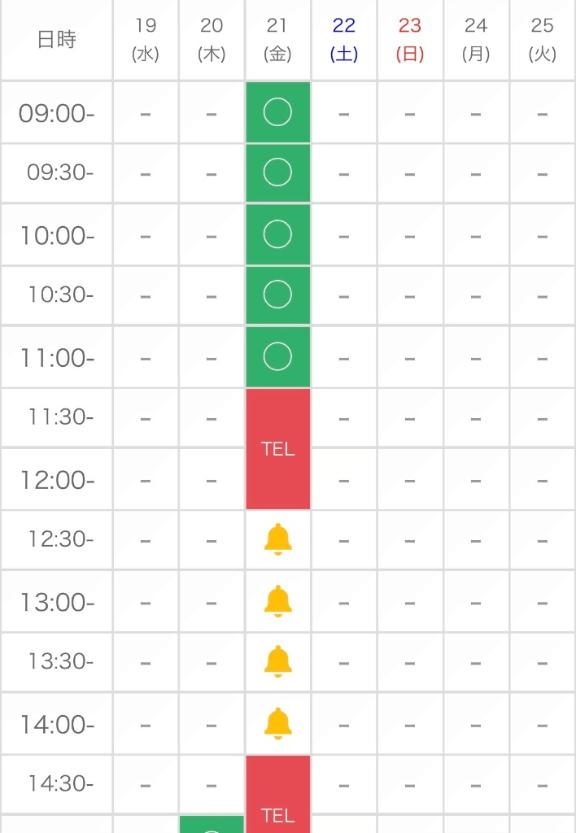Tap the bell icon at 13:00
Viewport: 576px width, 833px height.
(278, 601)
